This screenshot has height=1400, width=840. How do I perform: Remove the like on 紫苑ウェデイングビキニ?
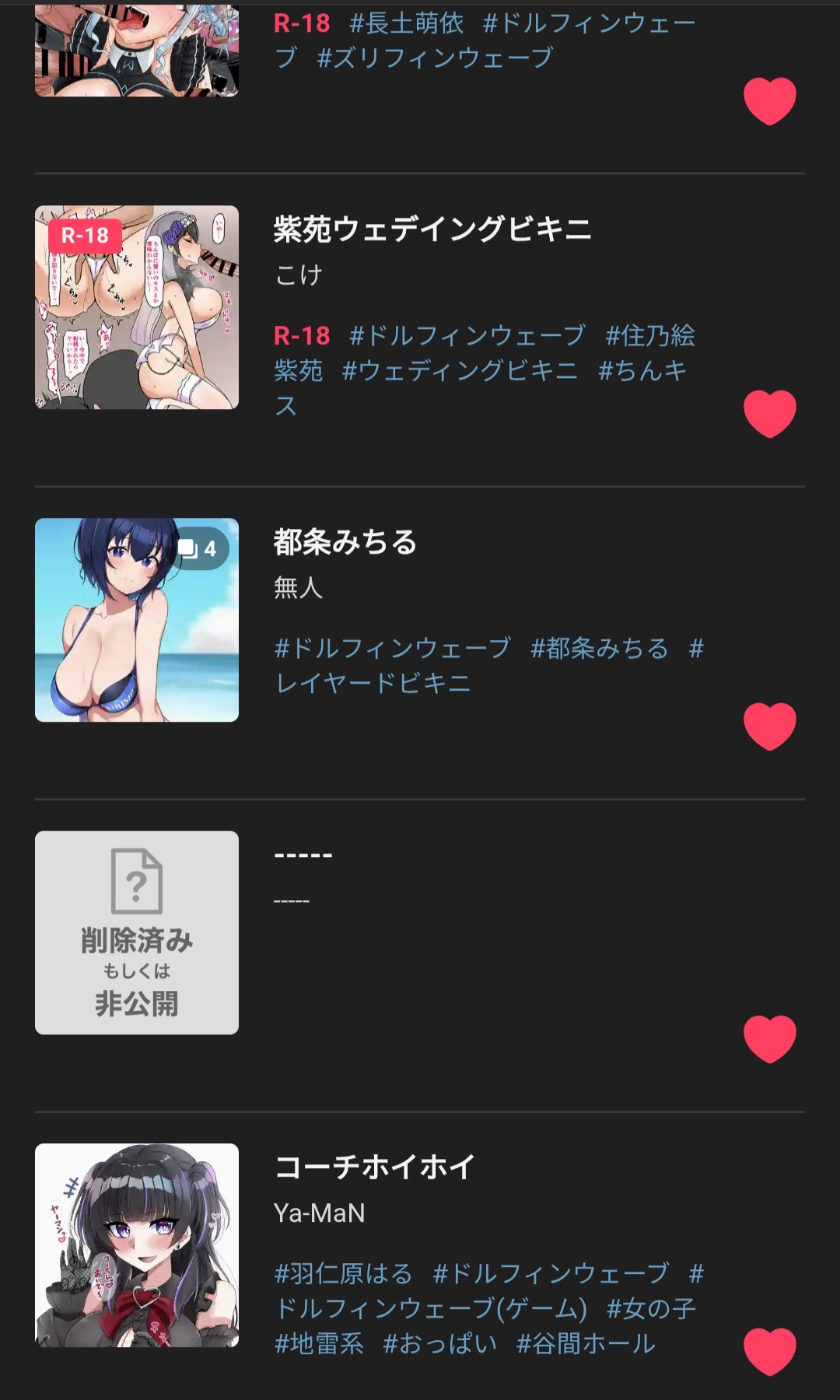(x=769, y=413)
